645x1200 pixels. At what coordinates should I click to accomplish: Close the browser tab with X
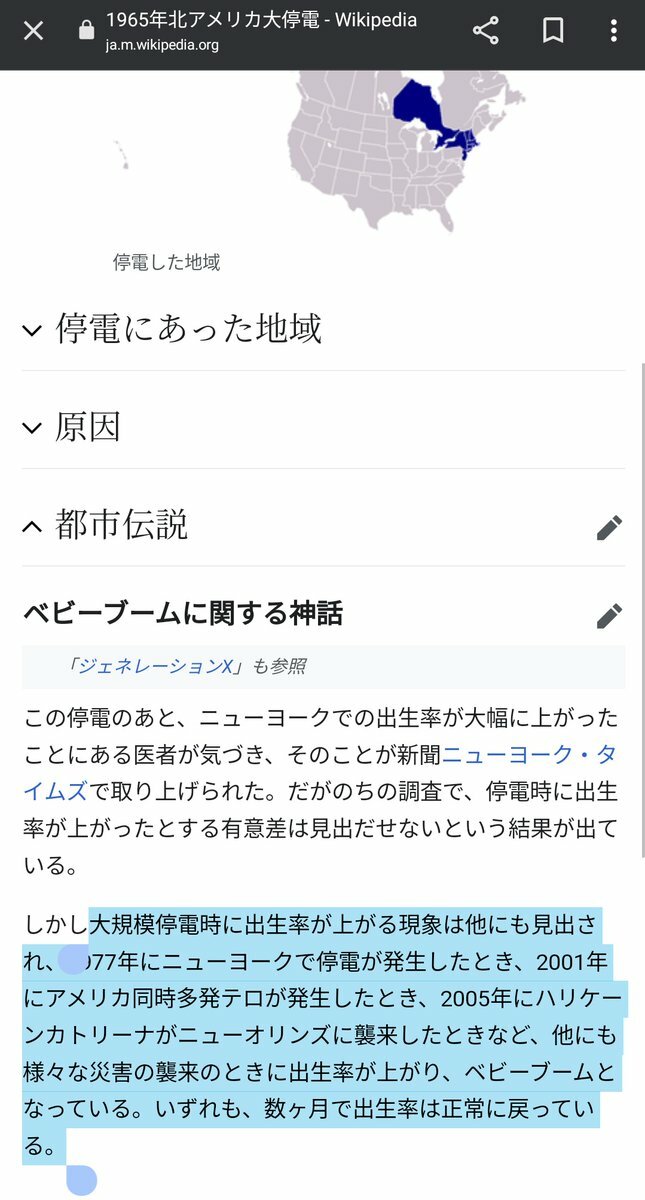click(x=34, y=31)
